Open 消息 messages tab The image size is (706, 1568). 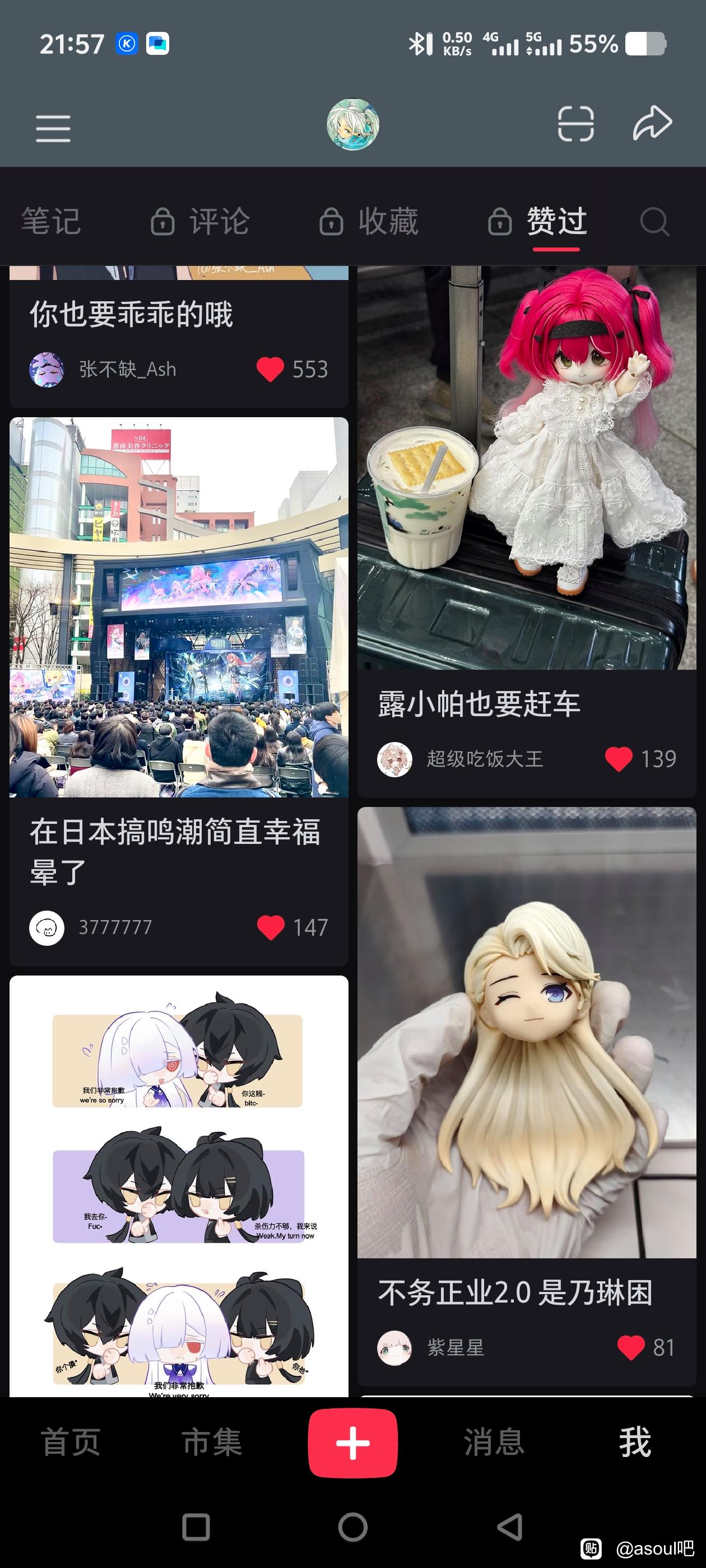pos(494,1442)
